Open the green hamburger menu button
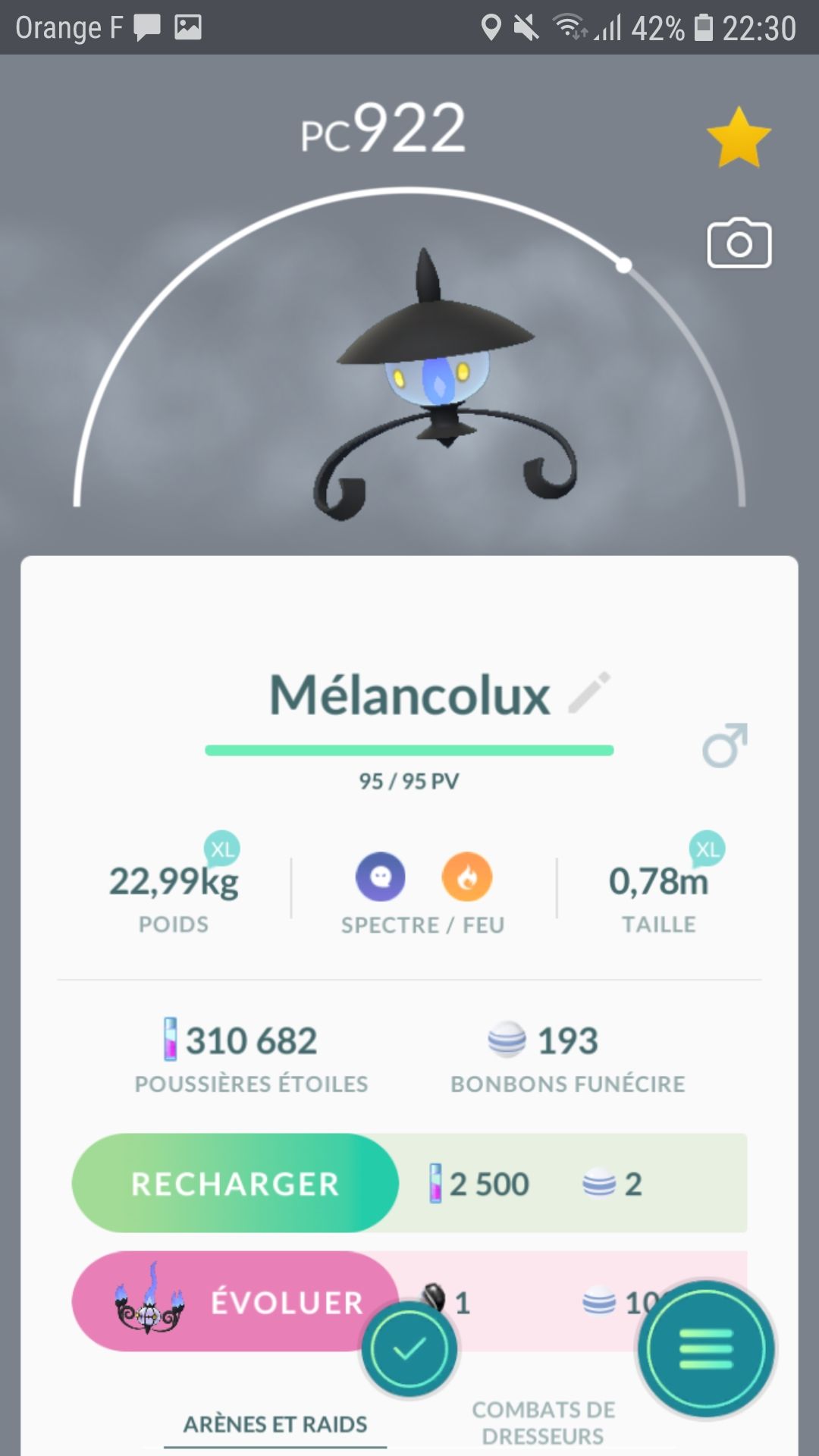Image resolution: width=819 pixels, height=1456 pixels. point(706,1349)
